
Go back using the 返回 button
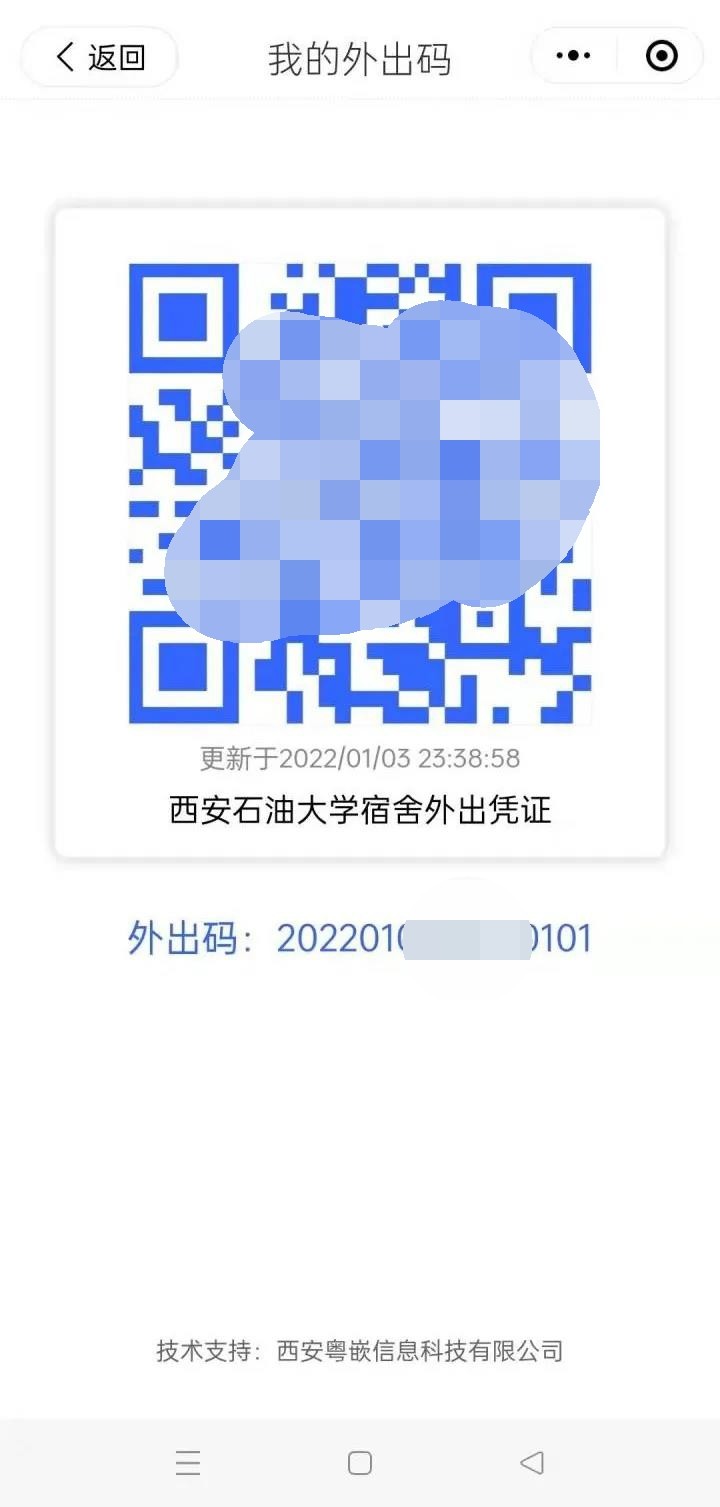(100, 57)
